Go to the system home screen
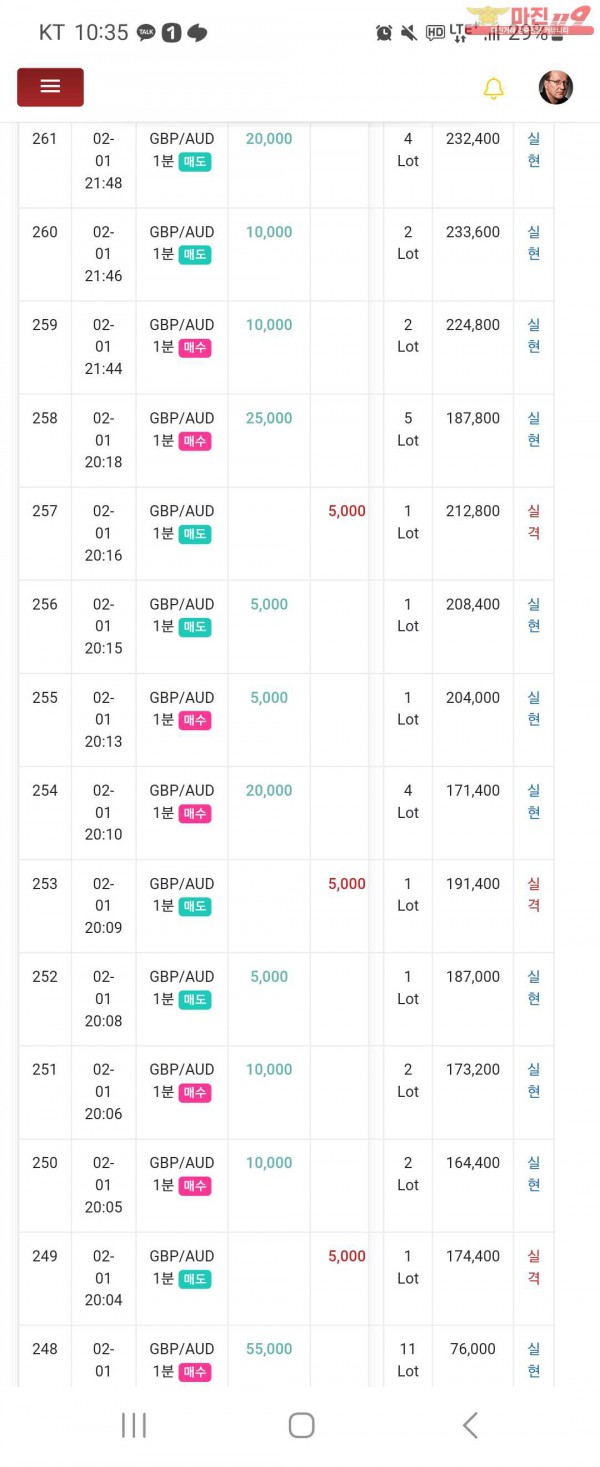The height and width of the screenshot is (1467, 600). pyautogui.click(x=301, y=1425)
